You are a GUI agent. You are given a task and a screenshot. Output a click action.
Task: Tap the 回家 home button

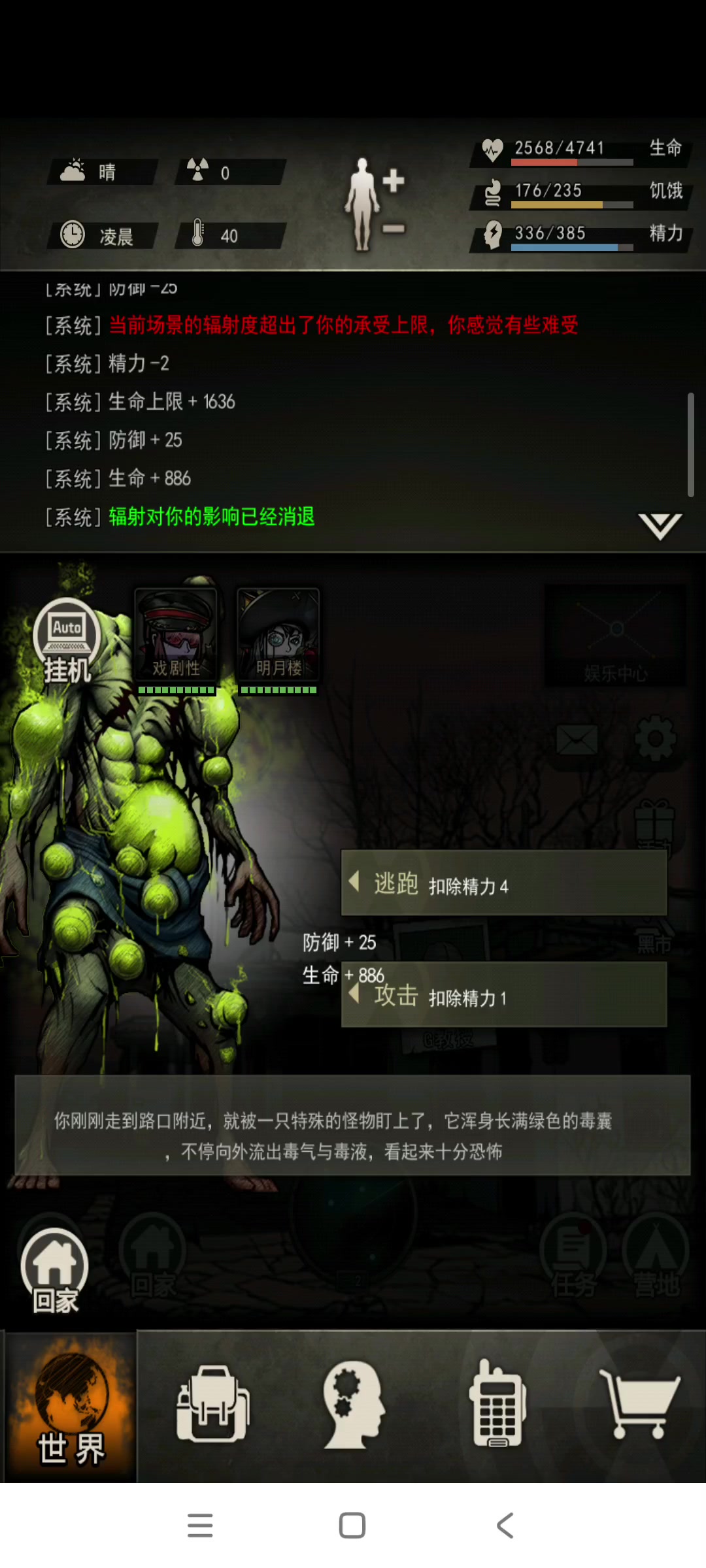(55, 1270)
